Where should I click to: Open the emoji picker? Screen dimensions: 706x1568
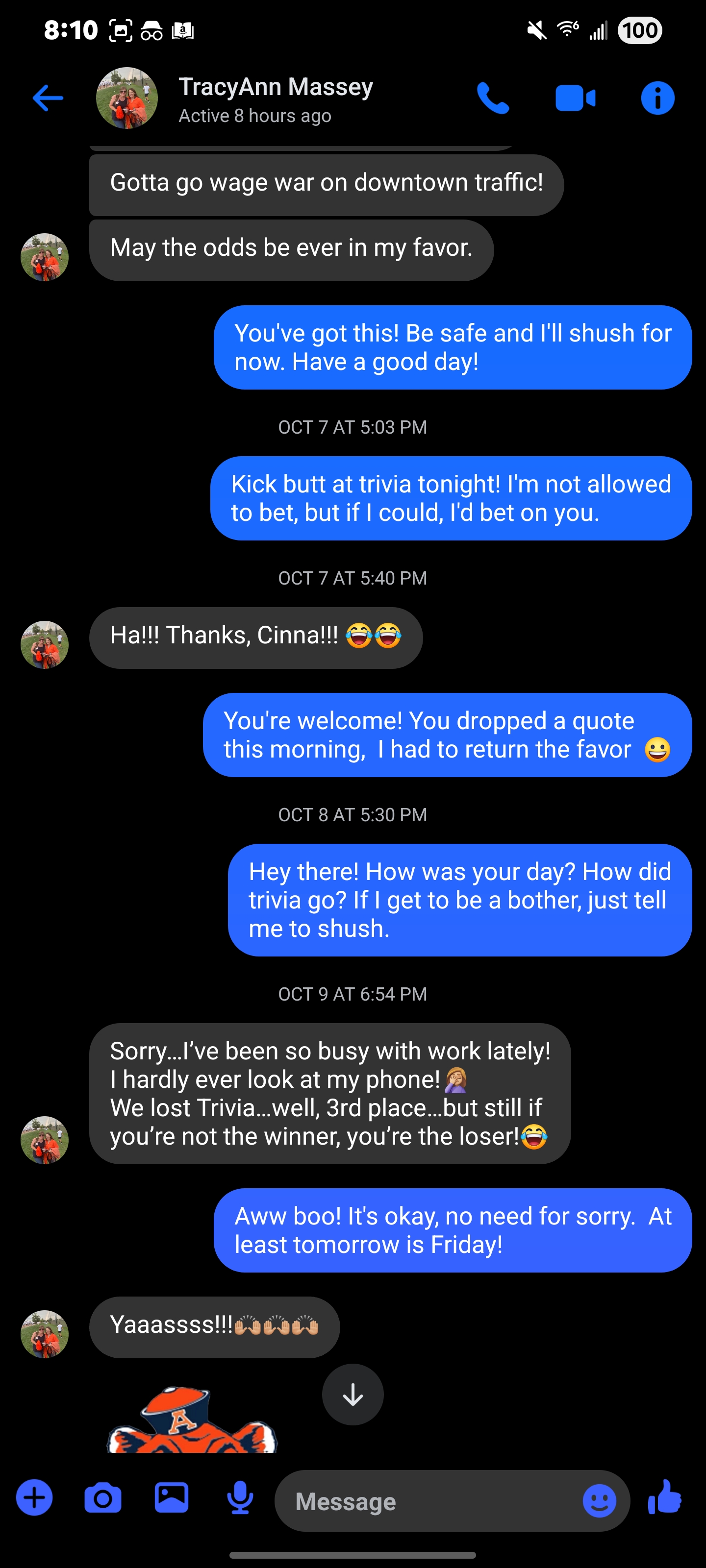(600, 1501)
